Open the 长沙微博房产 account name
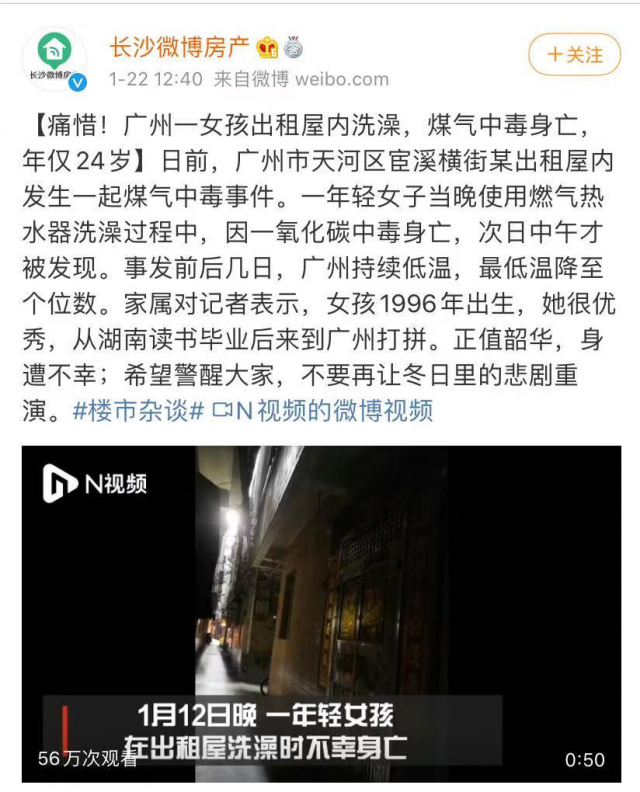Image resolution: width=640 pixels, height=792 pixels. (180, 46)
